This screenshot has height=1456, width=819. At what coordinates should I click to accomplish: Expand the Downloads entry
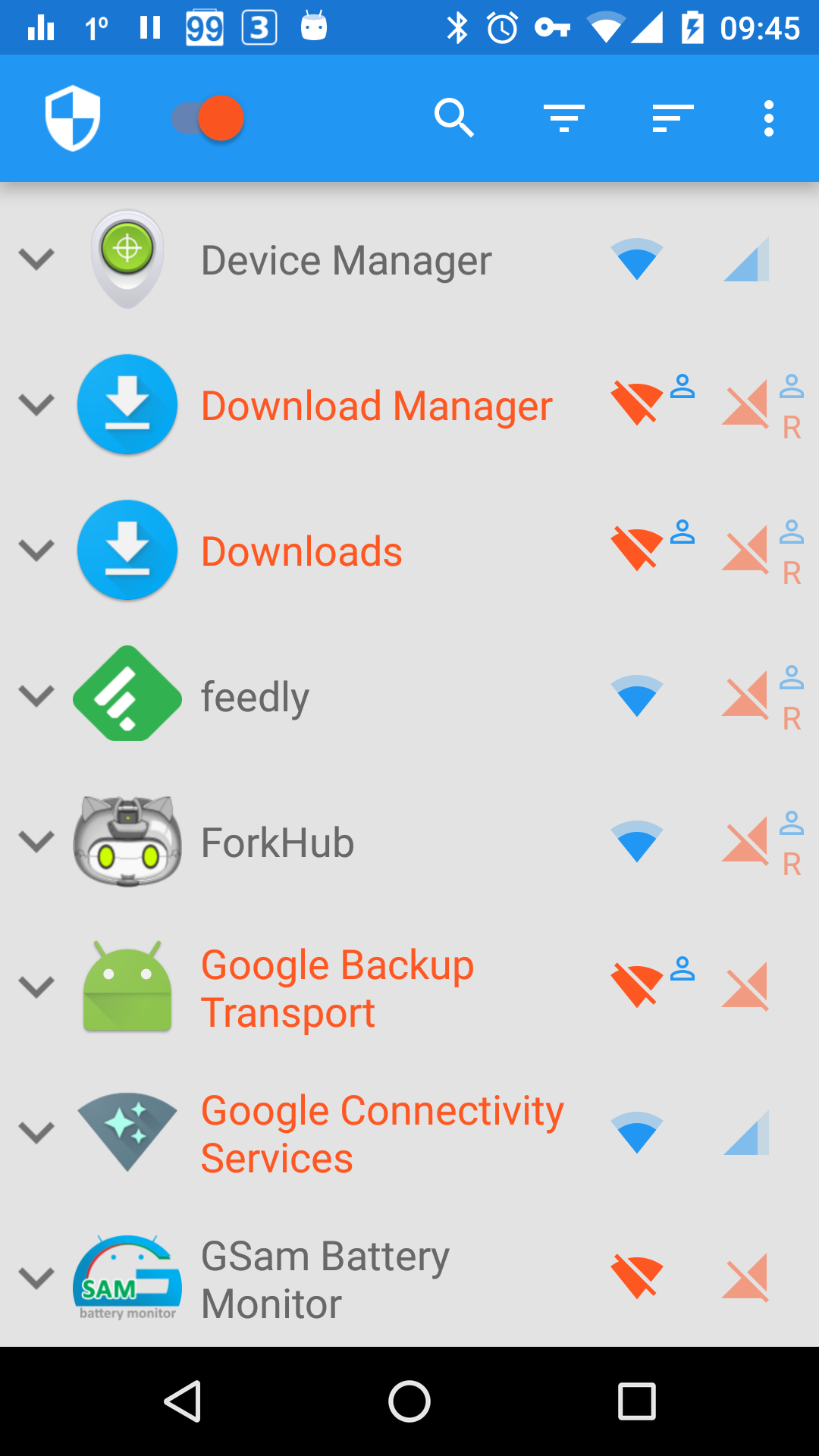[36, 551]
